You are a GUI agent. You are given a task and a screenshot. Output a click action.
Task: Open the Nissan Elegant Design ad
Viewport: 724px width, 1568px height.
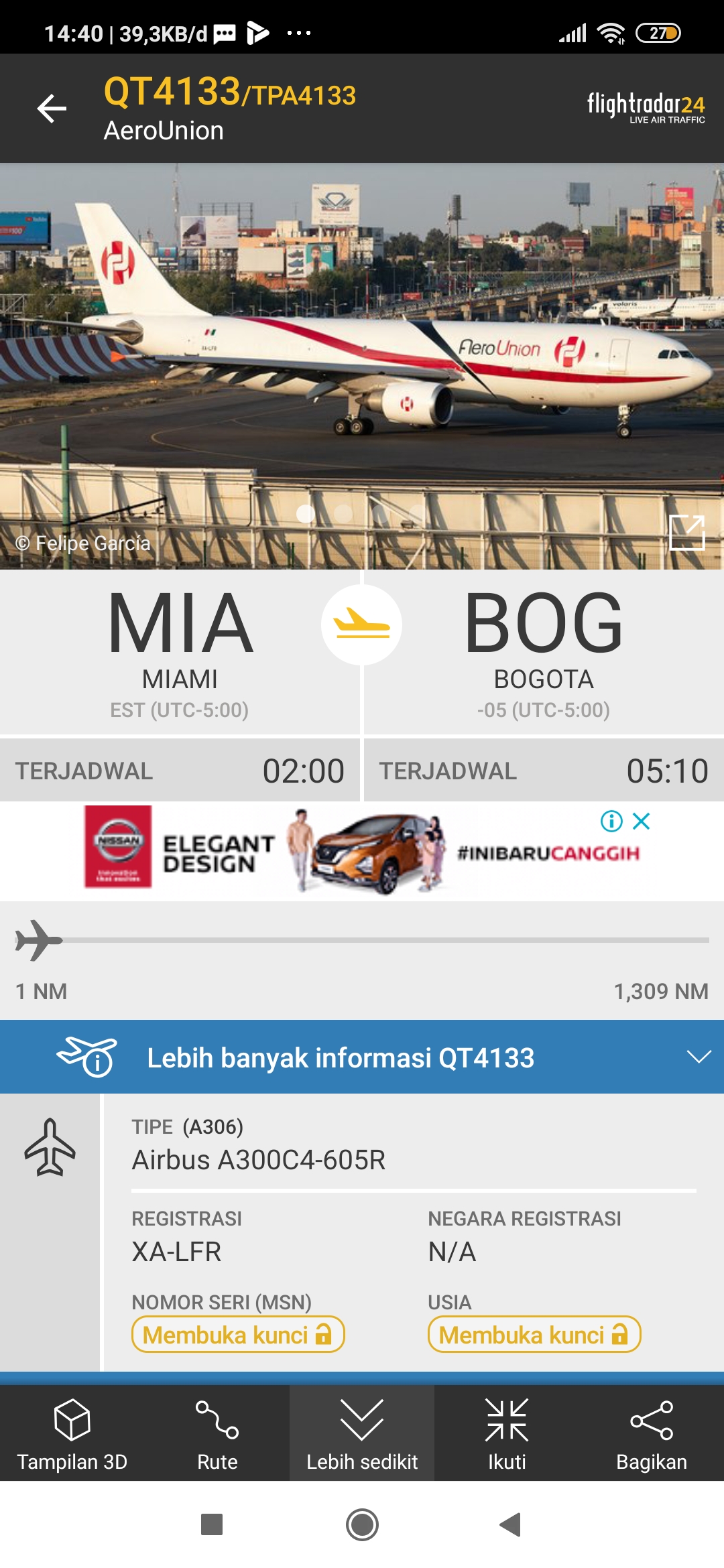click(x=362, y=852)
